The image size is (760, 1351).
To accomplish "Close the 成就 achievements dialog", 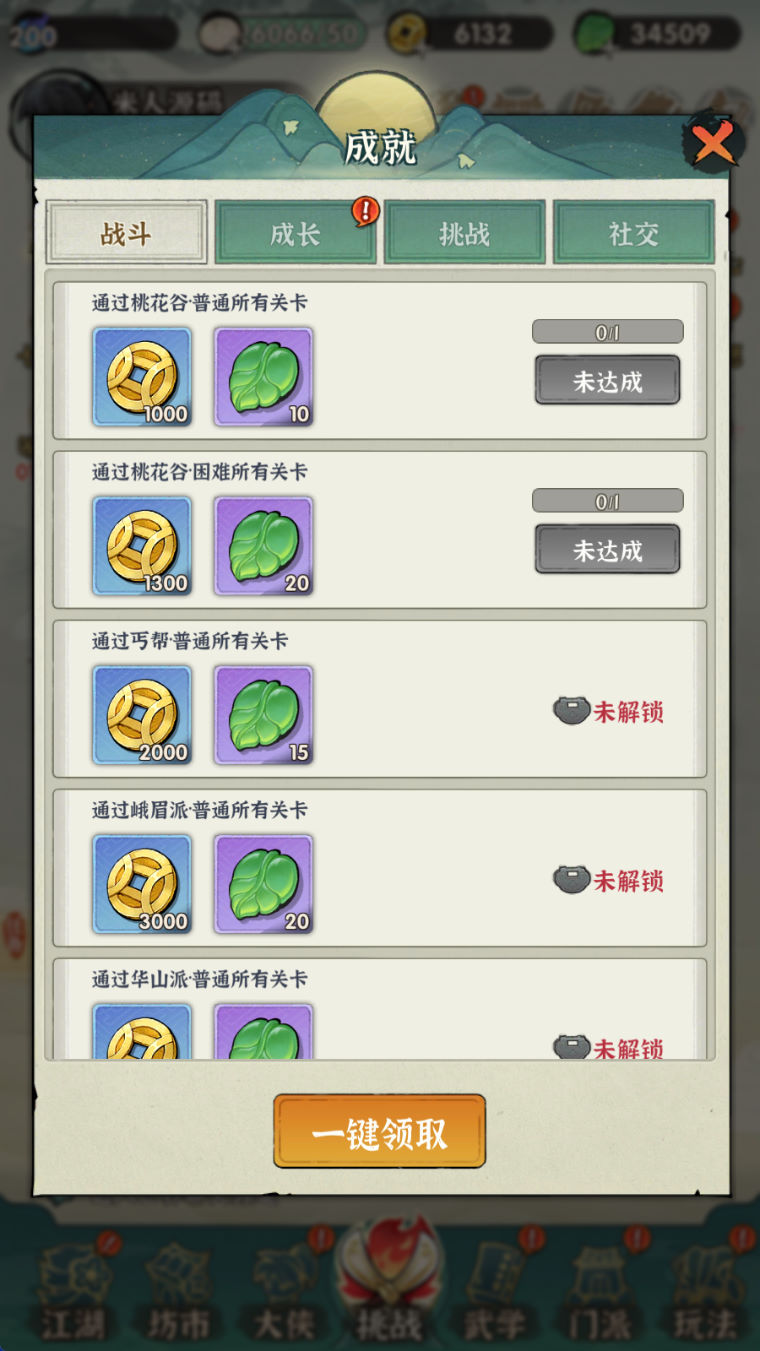I will pos(714,143).
